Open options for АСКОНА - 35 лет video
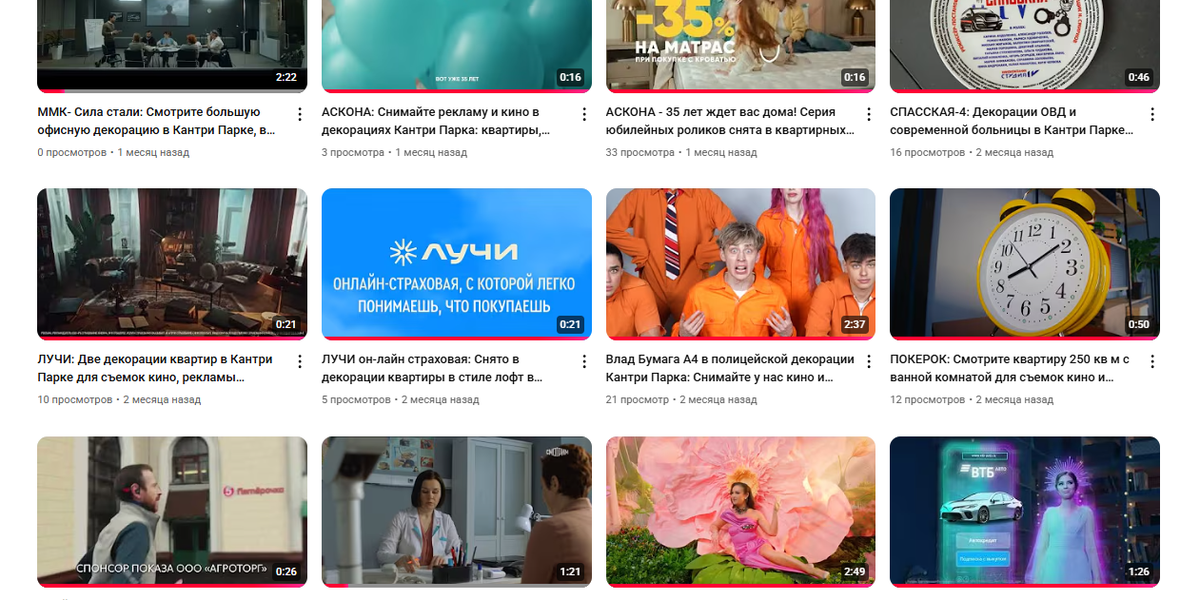1200x600 pixels. 868,114
